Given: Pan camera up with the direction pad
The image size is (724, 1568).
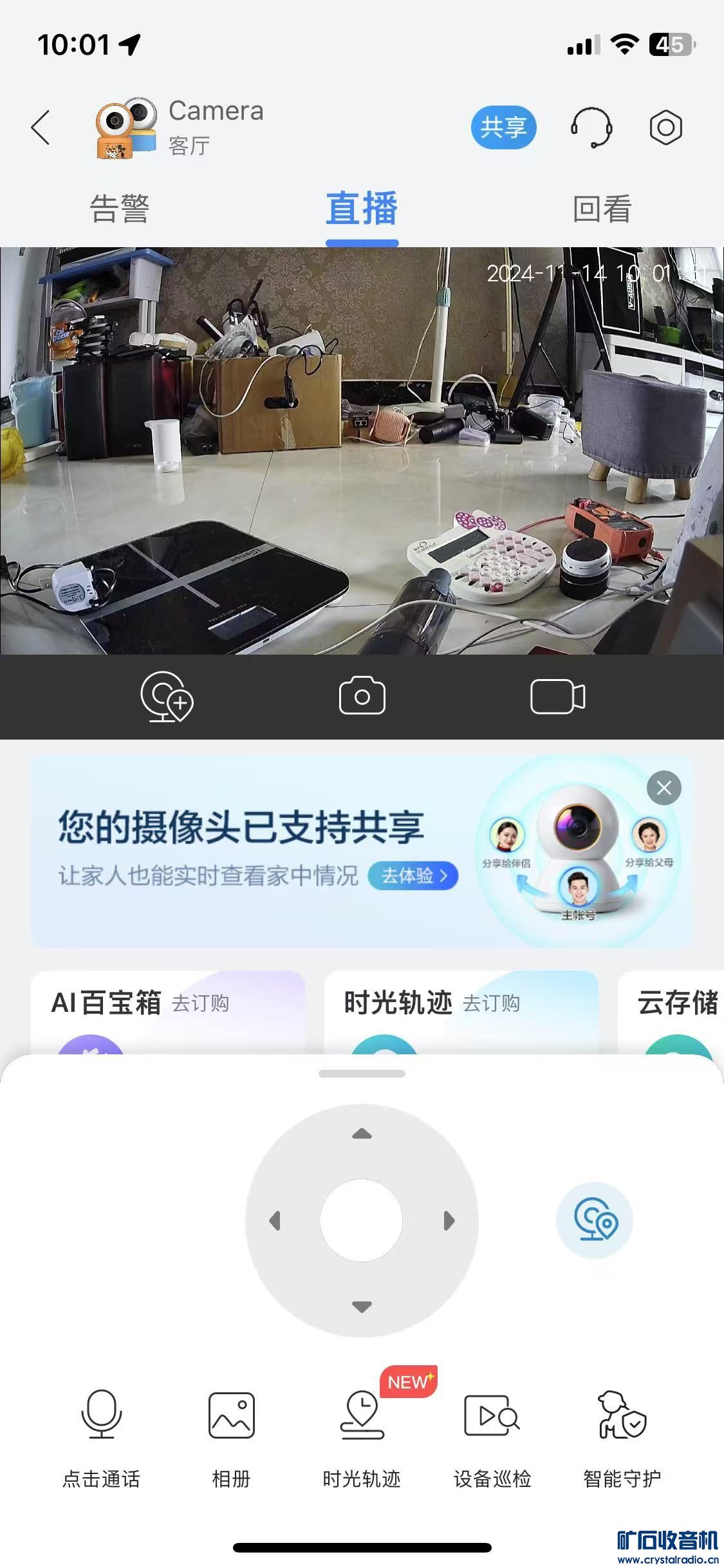Looking at the screenshot, I should (362, 1134).
